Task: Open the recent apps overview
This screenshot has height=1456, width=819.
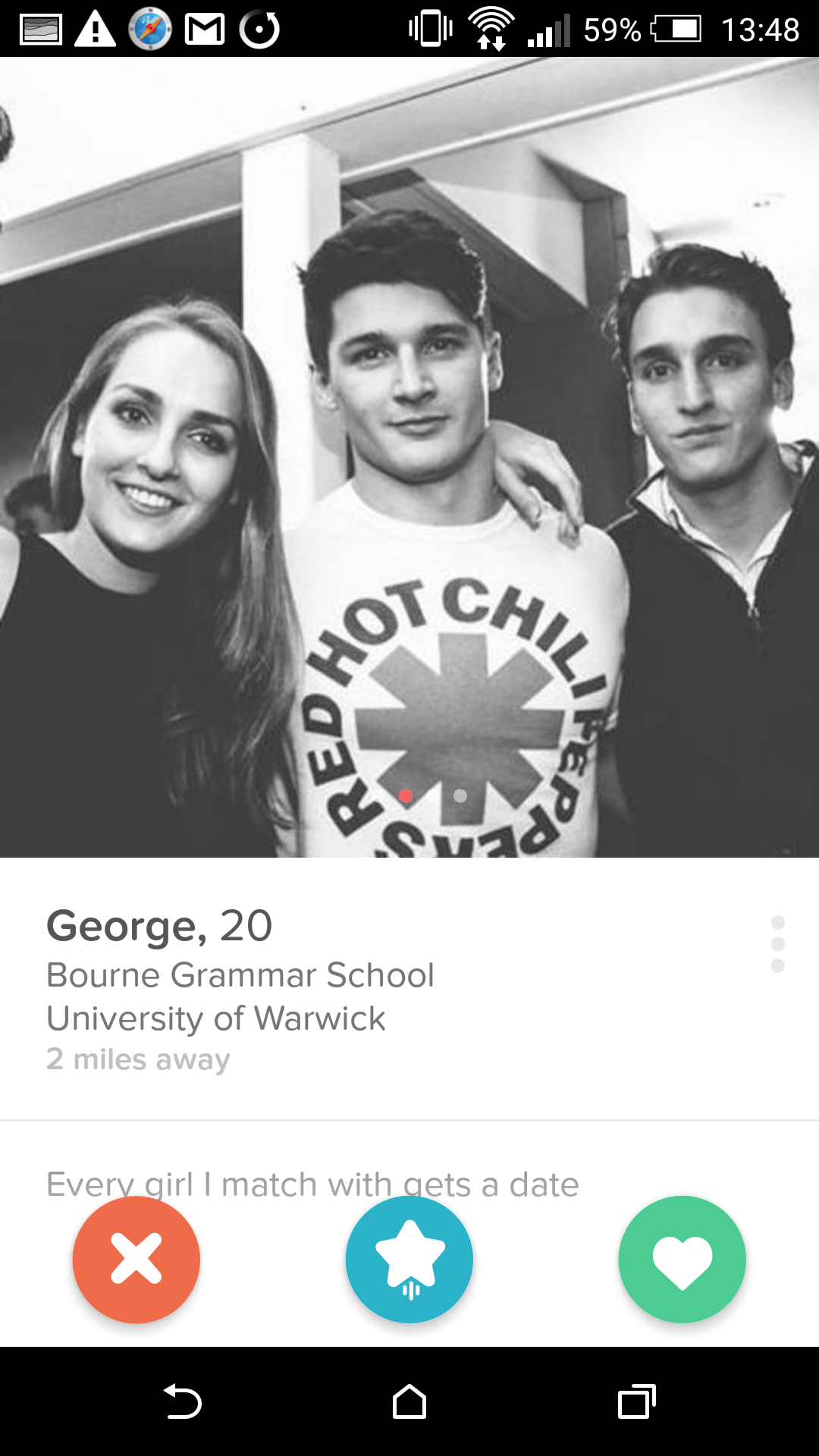Action: tap(636, 1401)
